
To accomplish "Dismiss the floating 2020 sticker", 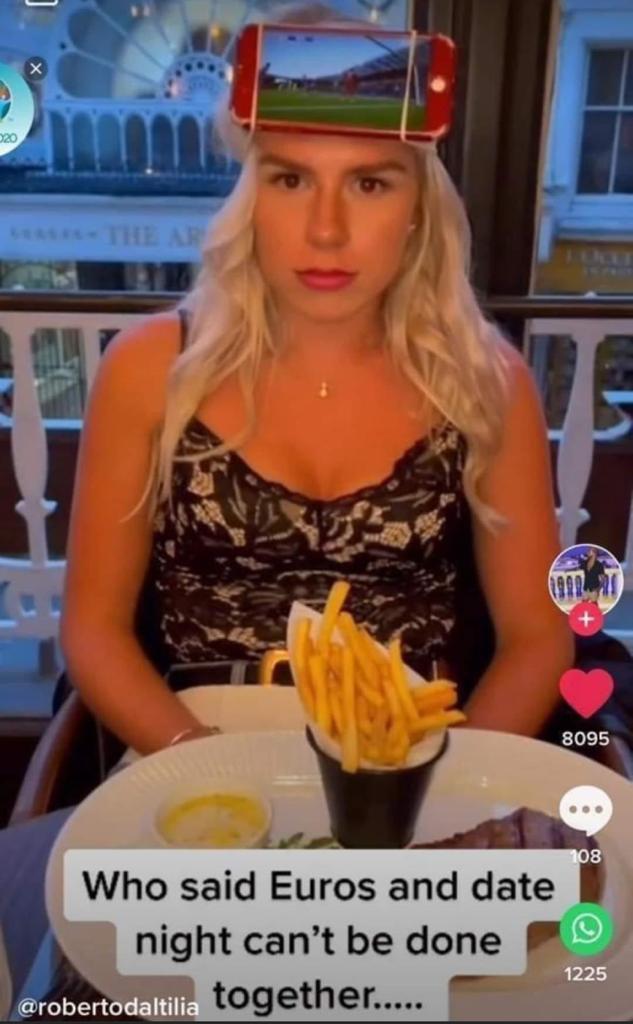I will click(36, 68).
